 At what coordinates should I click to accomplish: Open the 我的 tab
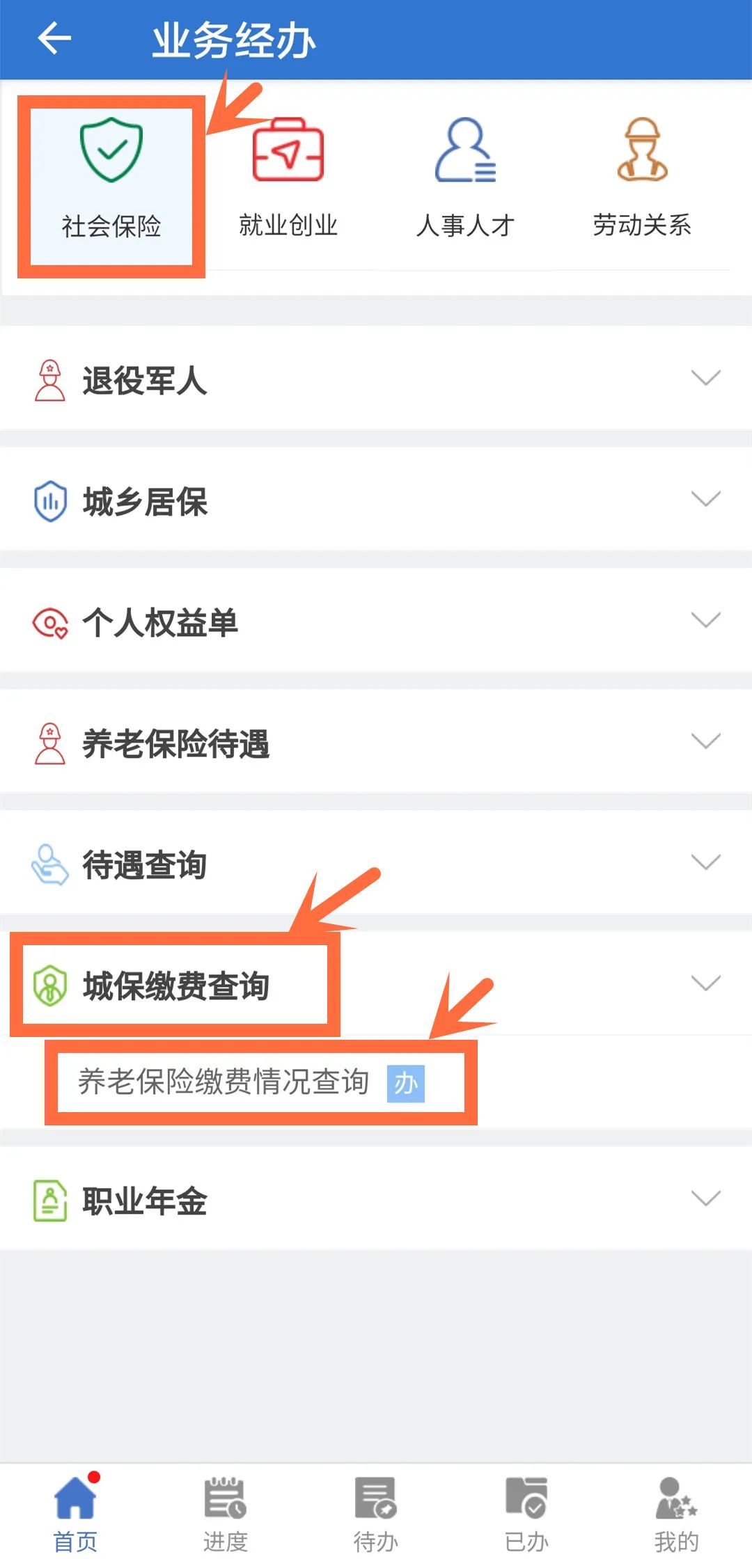click(x=675, y=1514)
